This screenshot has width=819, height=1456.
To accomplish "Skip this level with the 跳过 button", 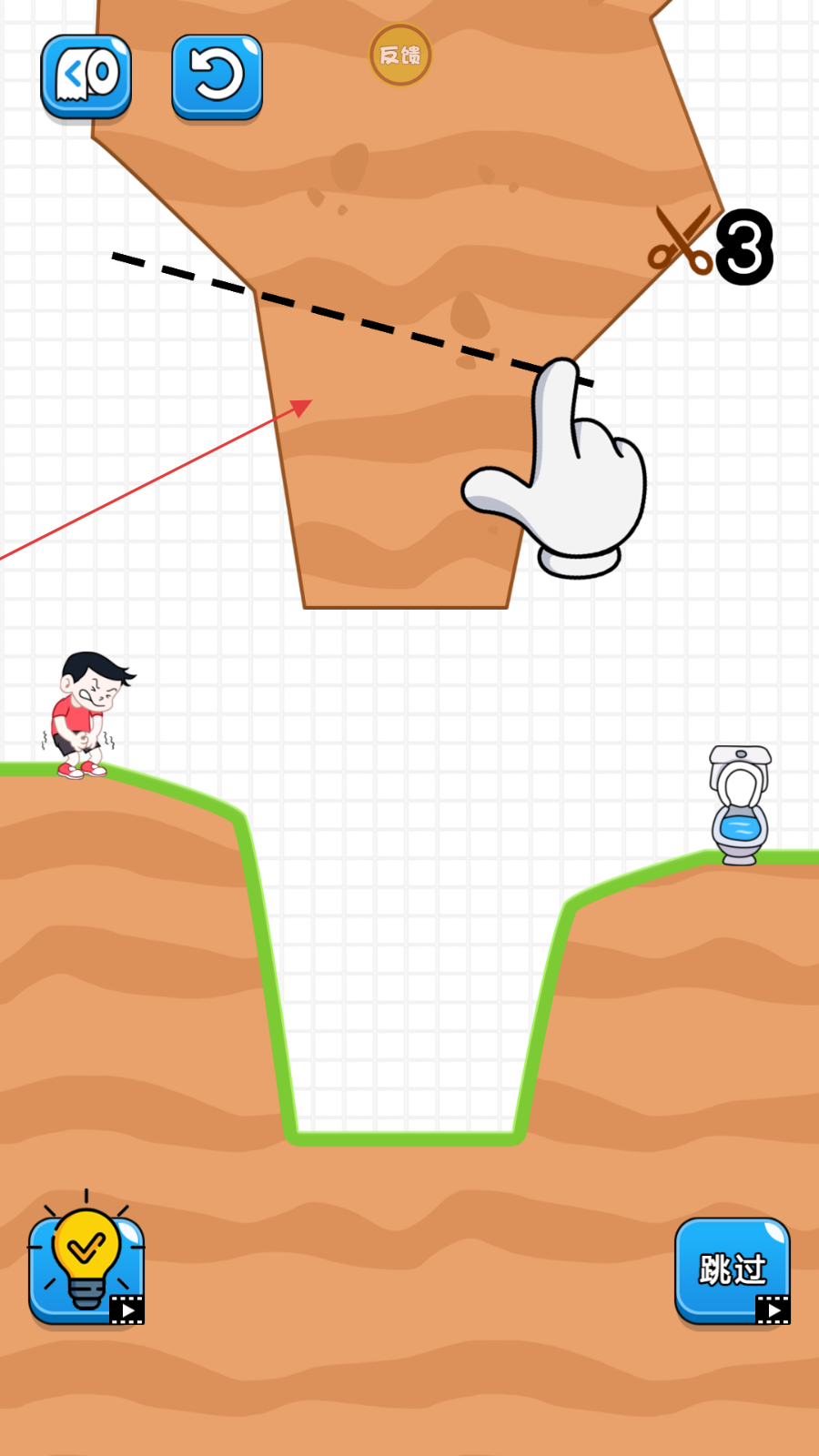I will [733, 1270].
